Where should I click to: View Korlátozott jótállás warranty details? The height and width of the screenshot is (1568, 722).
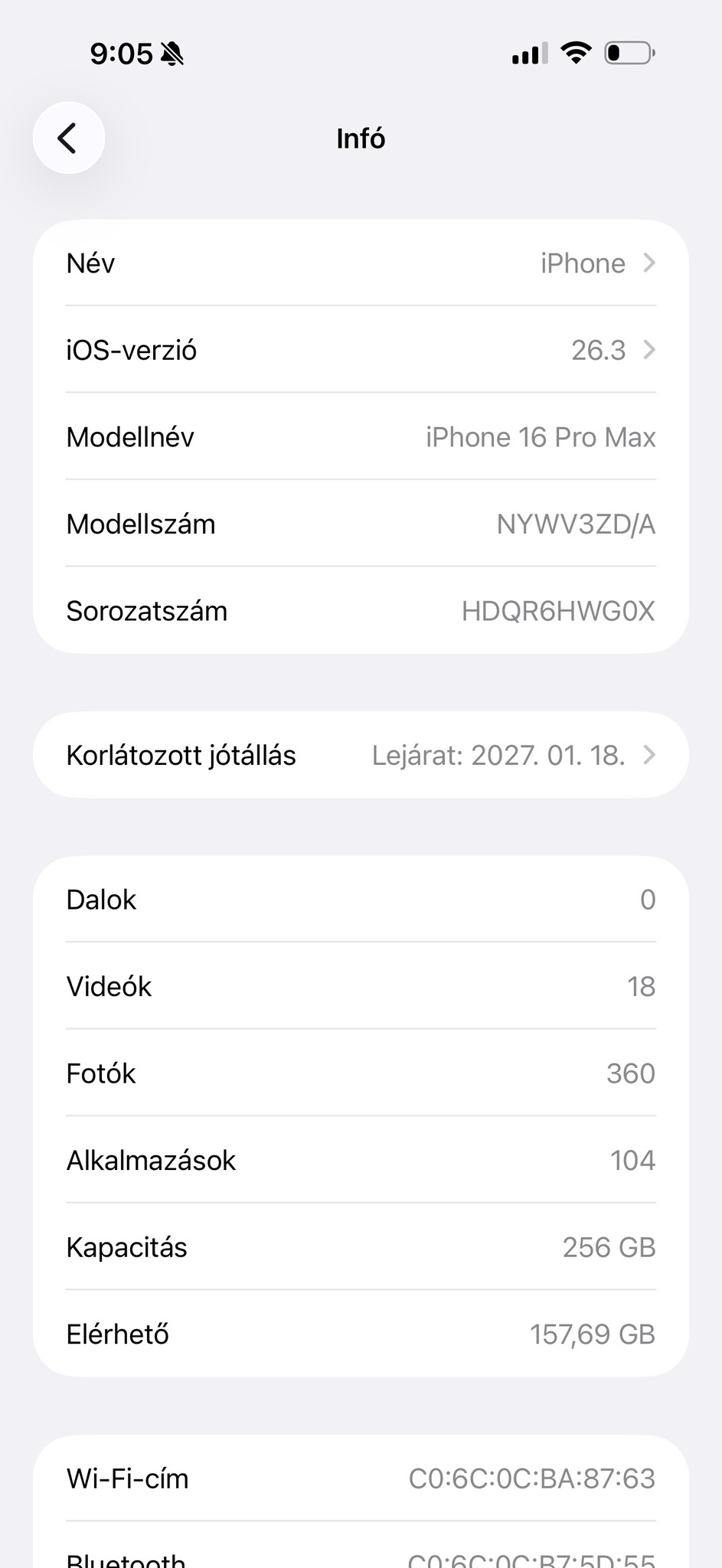coord(361,756)
